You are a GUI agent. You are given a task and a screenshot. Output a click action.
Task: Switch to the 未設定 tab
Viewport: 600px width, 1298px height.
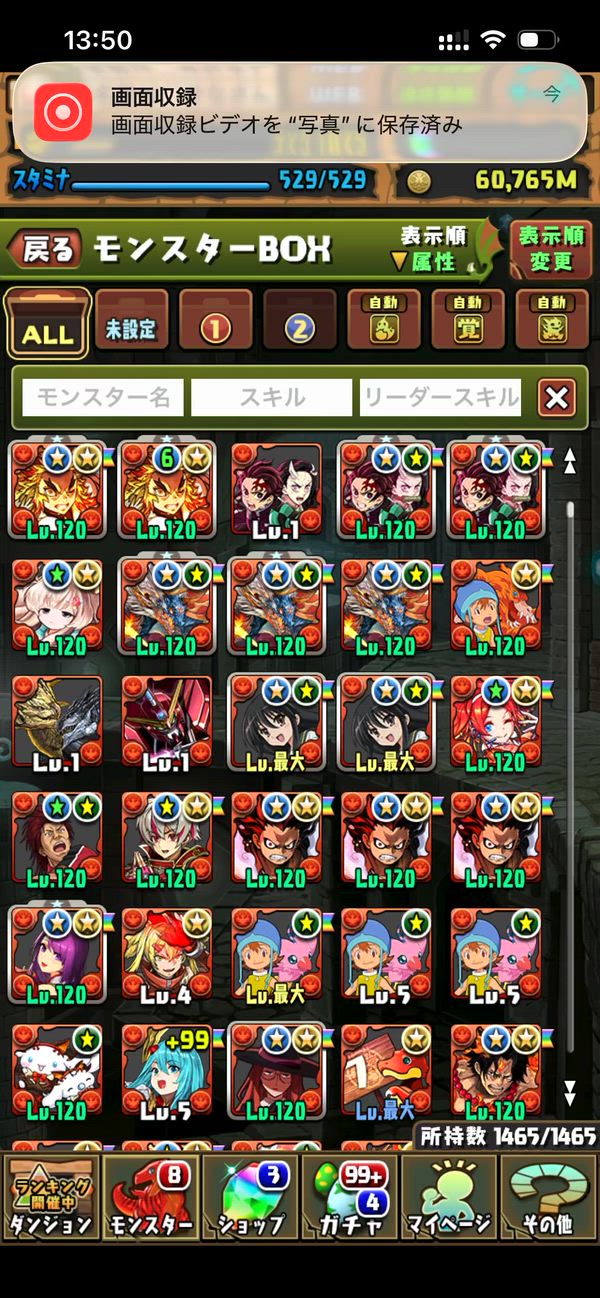(x=132, y=323)
